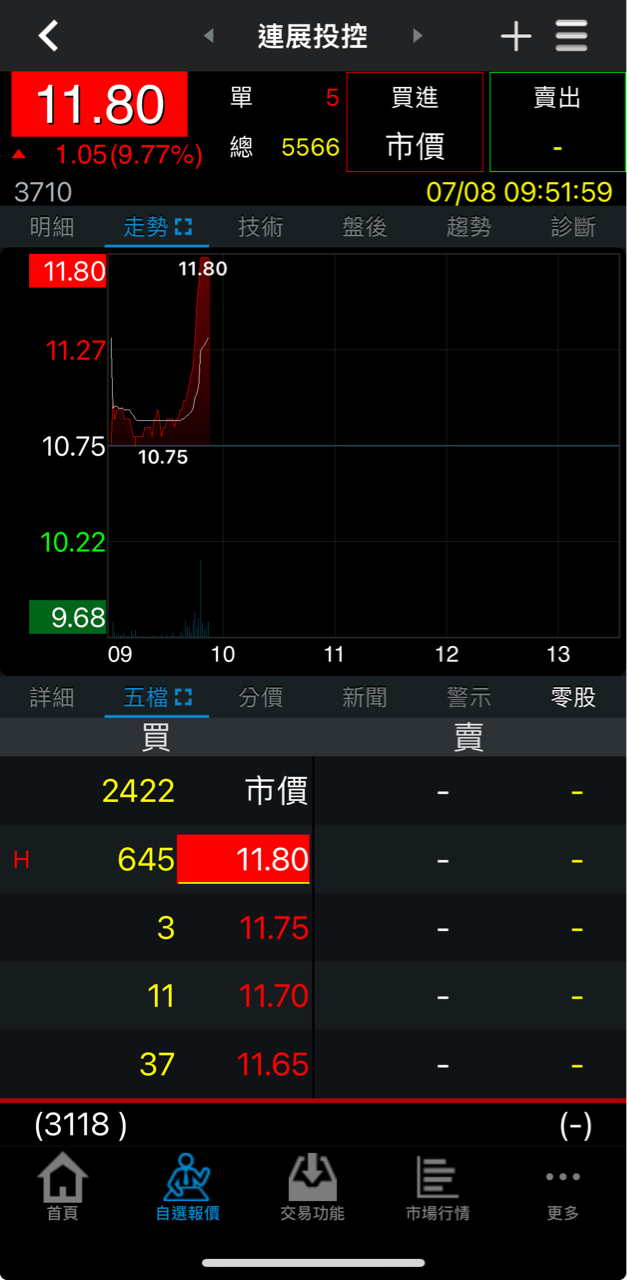
Task: Tap the 賣出 sell button
Action: pyautogui.click(x=557, y=122)
